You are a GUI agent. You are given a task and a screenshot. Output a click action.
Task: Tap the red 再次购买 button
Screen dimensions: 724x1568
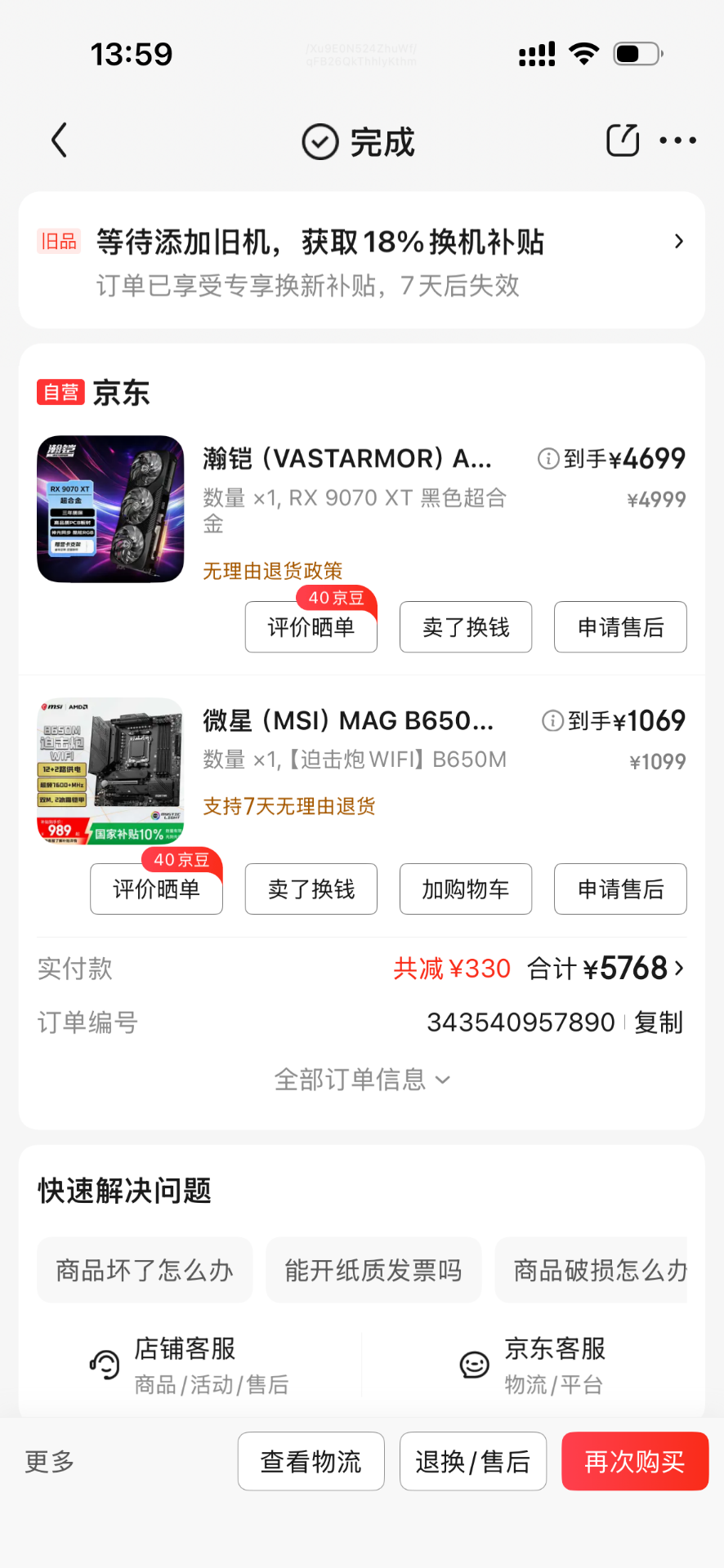[634, 1462]
